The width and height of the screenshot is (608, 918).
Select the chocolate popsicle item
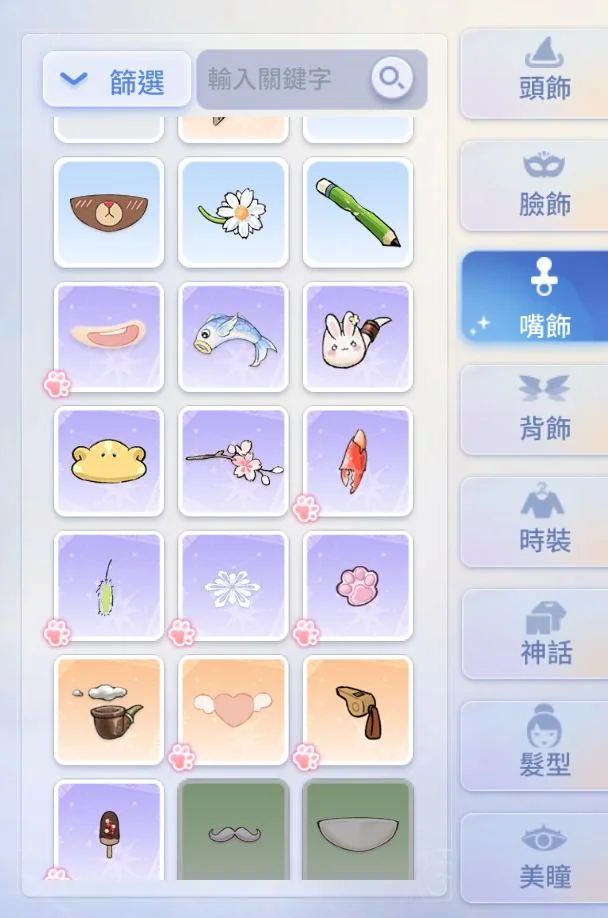pos(108,830)
